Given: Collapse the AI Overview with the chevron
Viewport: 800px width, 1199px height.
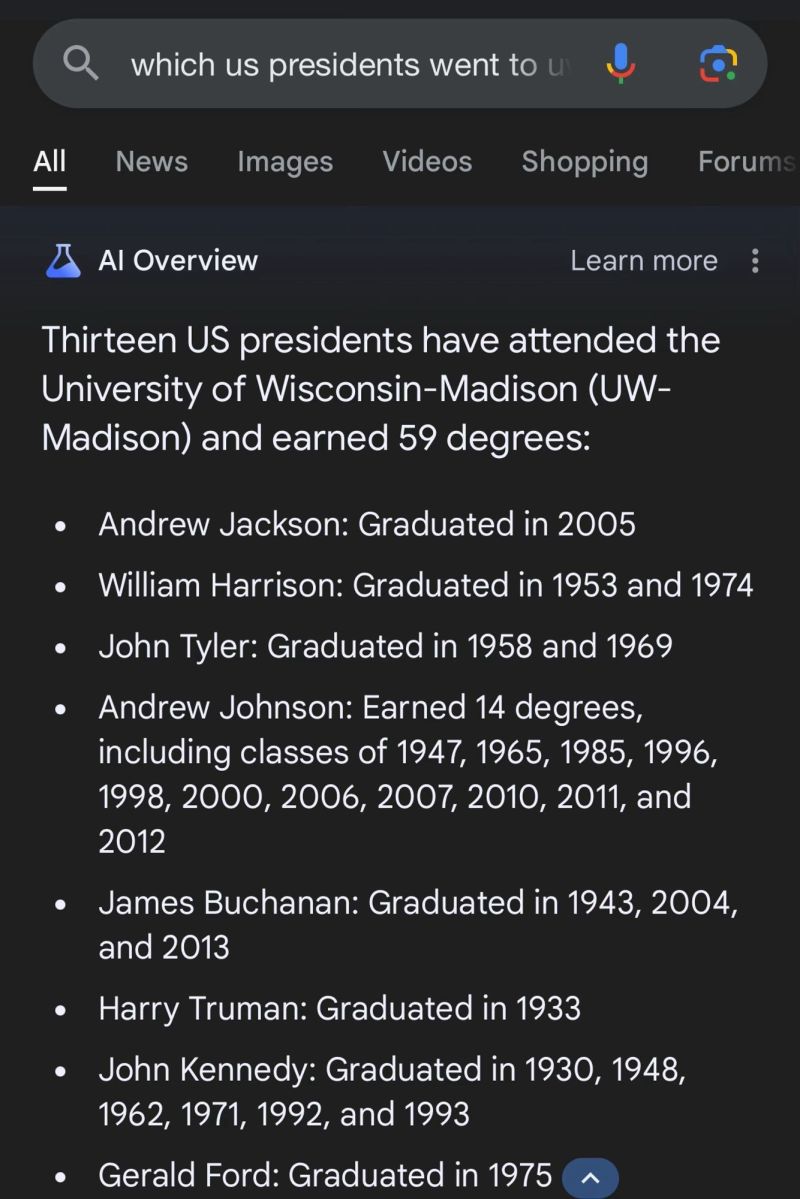Looking at the screenshot, I should point(590,1178).
